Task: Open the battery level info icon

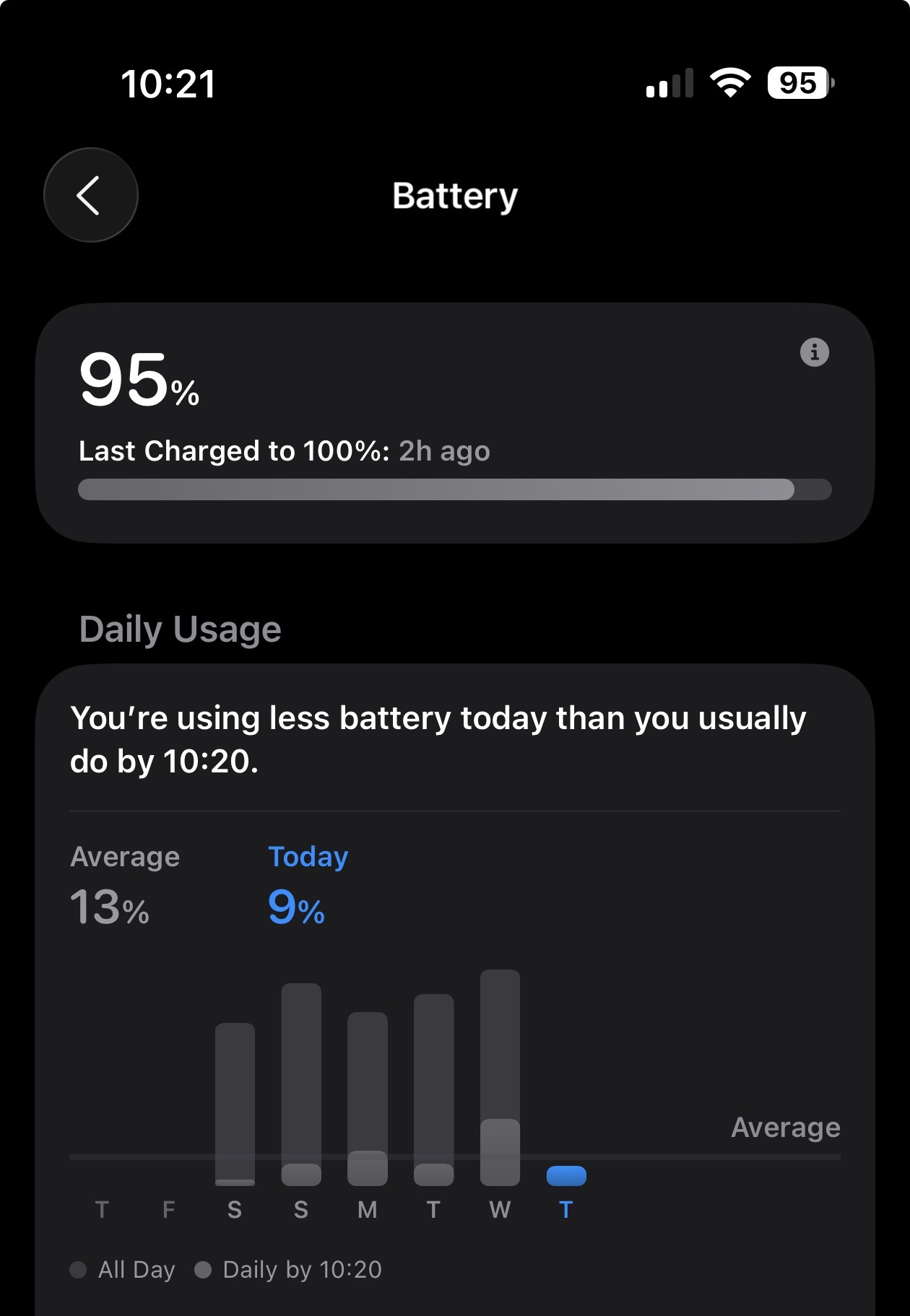Action: tap(814, 352)
